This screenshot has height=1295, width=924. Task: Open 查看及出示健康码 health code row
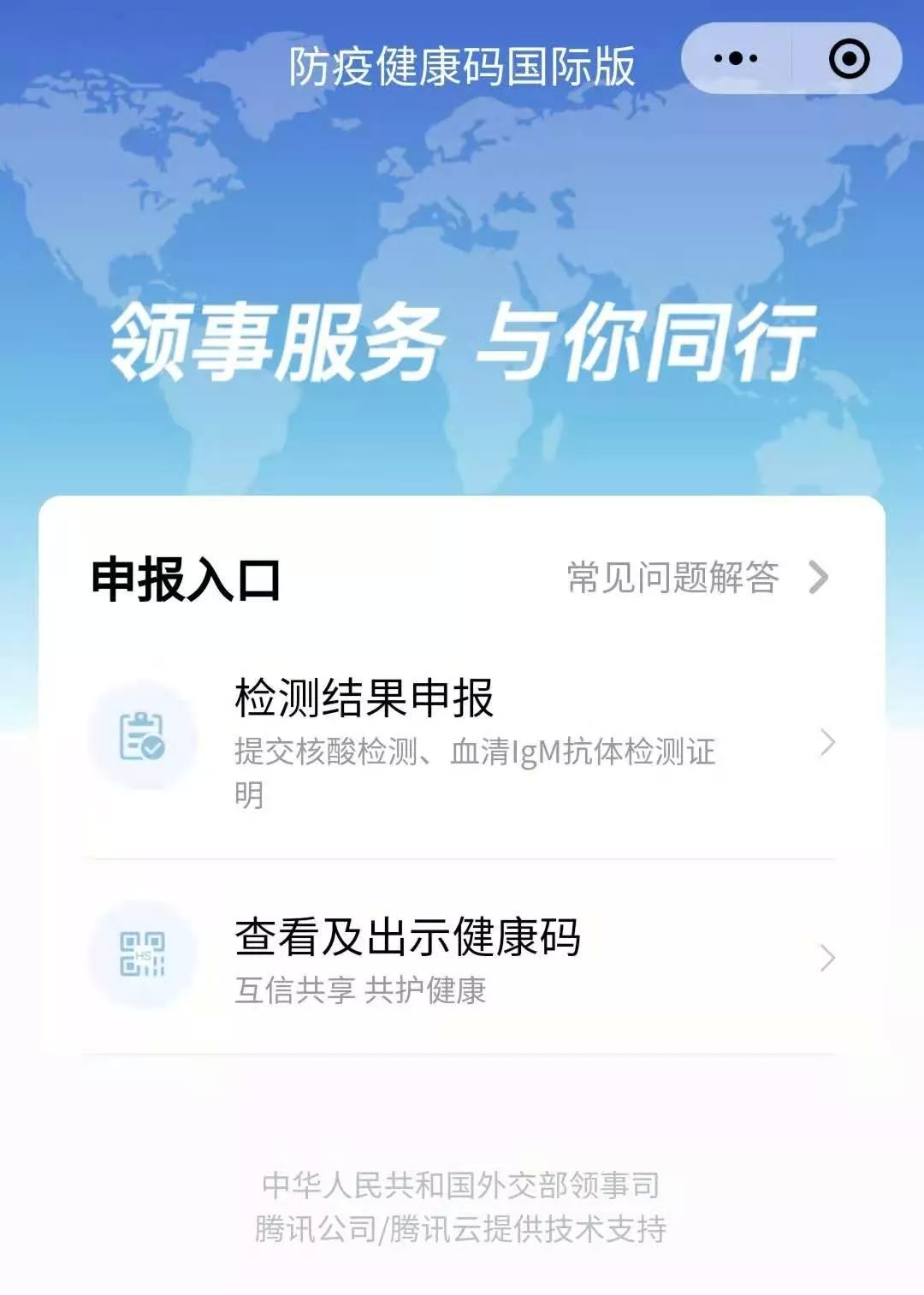[x=462, y=957]
